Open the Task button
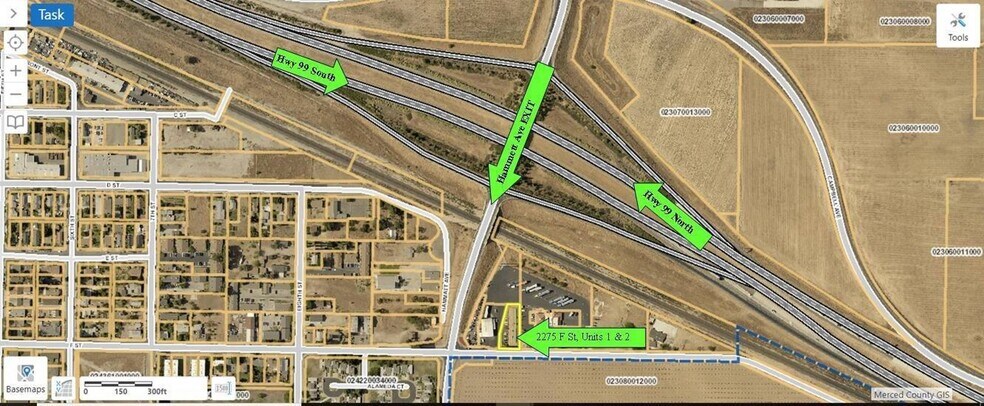Viewport: 984px width, 406px height. [x=51, y=15]
